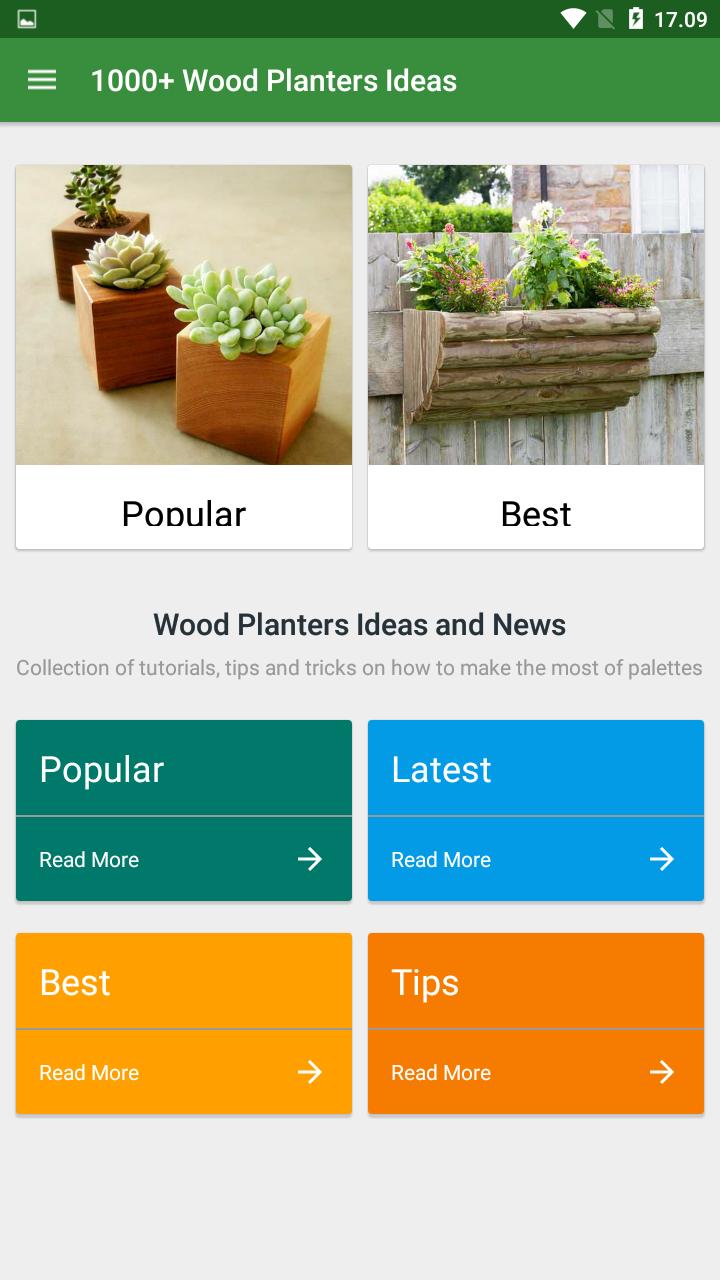Click Read More on the Latest card
Viewport: 720px width, 1280px height.
click(440, 858)
